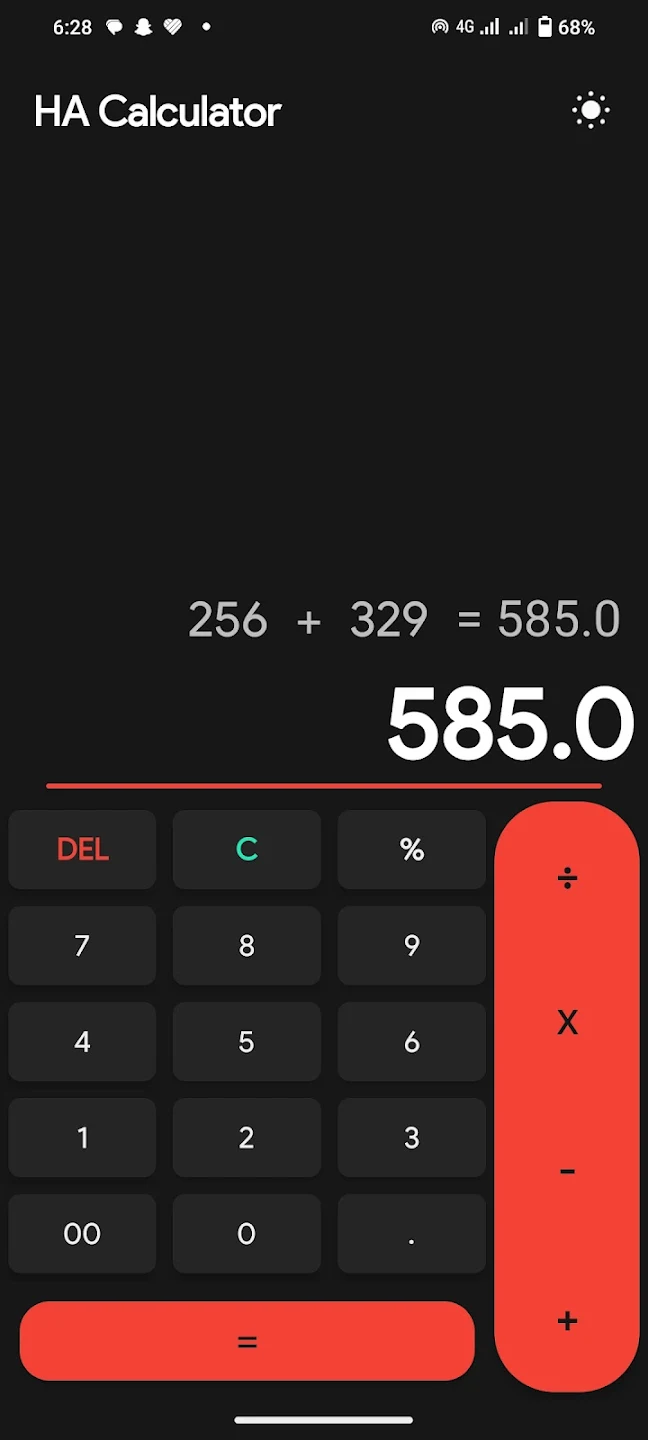
Task: Calculate the result with equals
Action: [247, 1341]
